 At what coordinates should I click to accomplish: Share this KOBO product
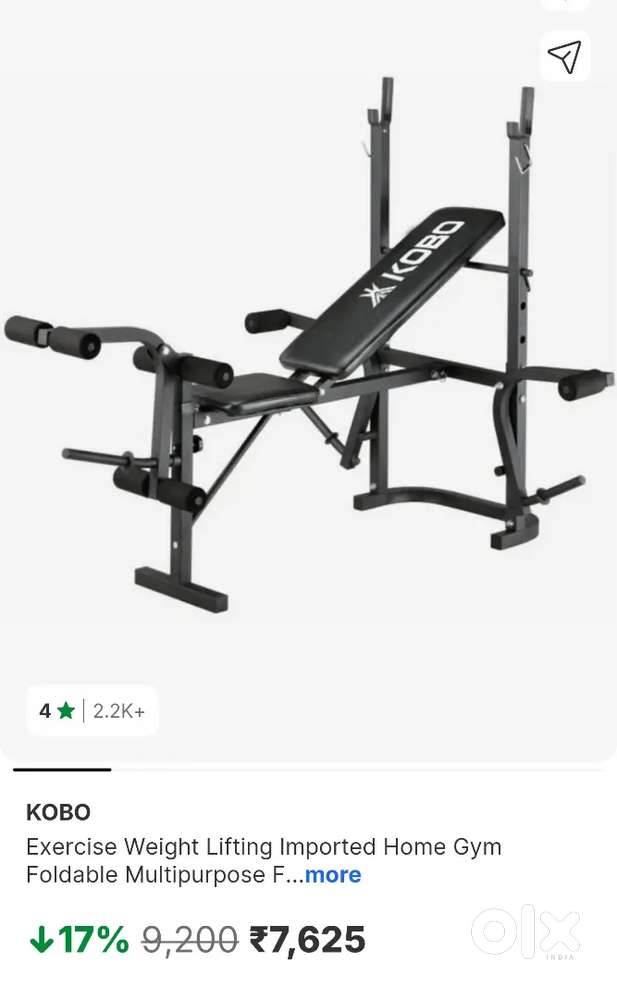coord(564,57)
